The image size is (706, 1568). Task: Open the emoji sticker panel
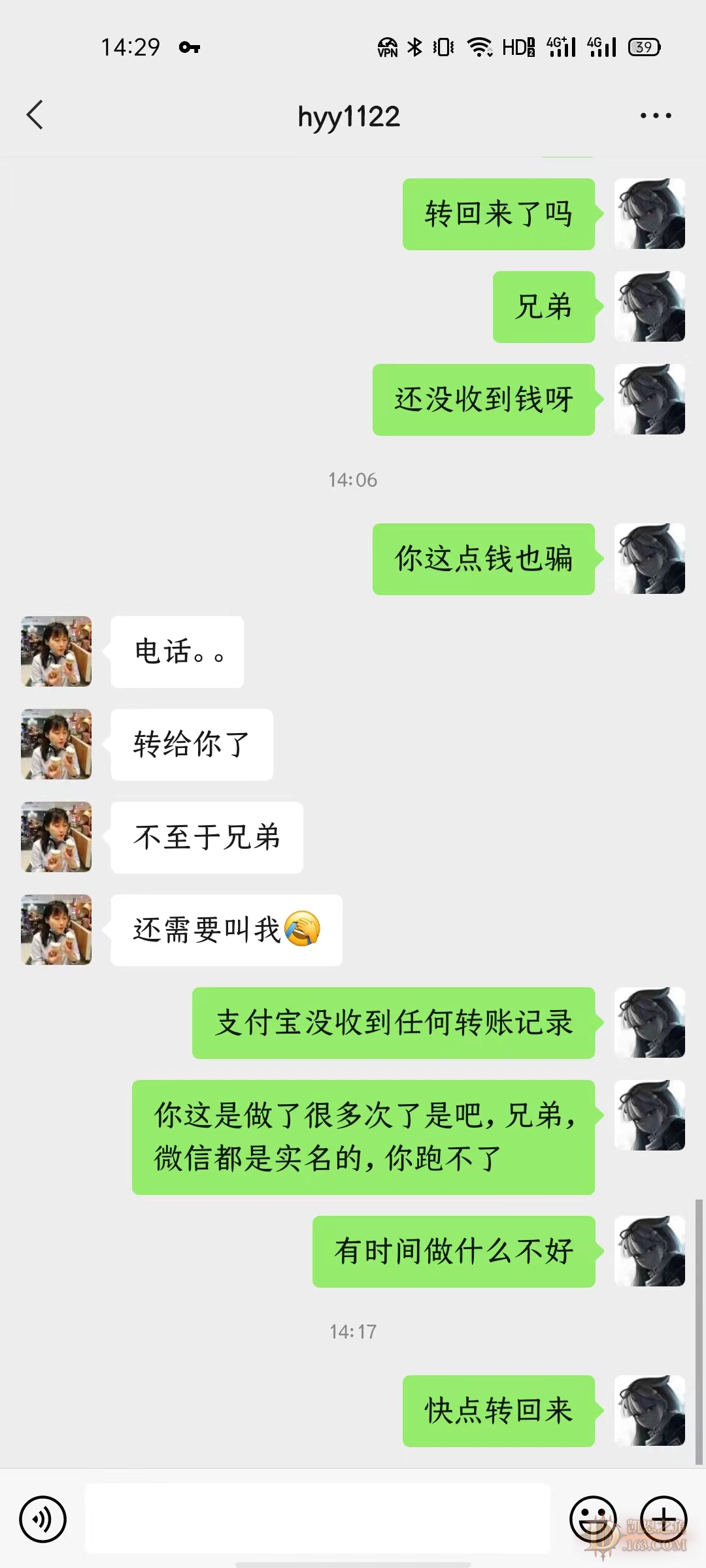pyautogui.click(x=593, y=1519)
